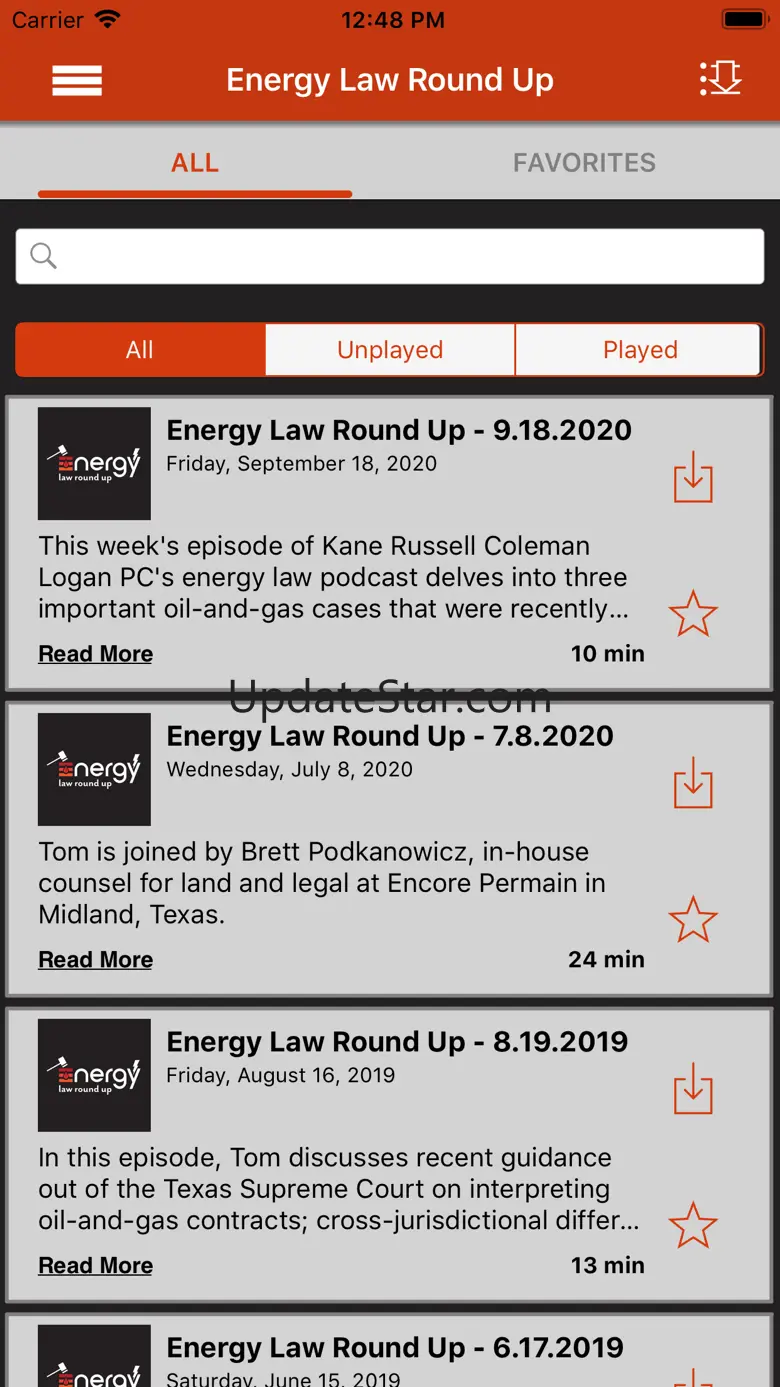Read more about the 8.19.2019 episode
Image resolution: width=780 pixels, height=1387 pixels.
point(96,1266)
